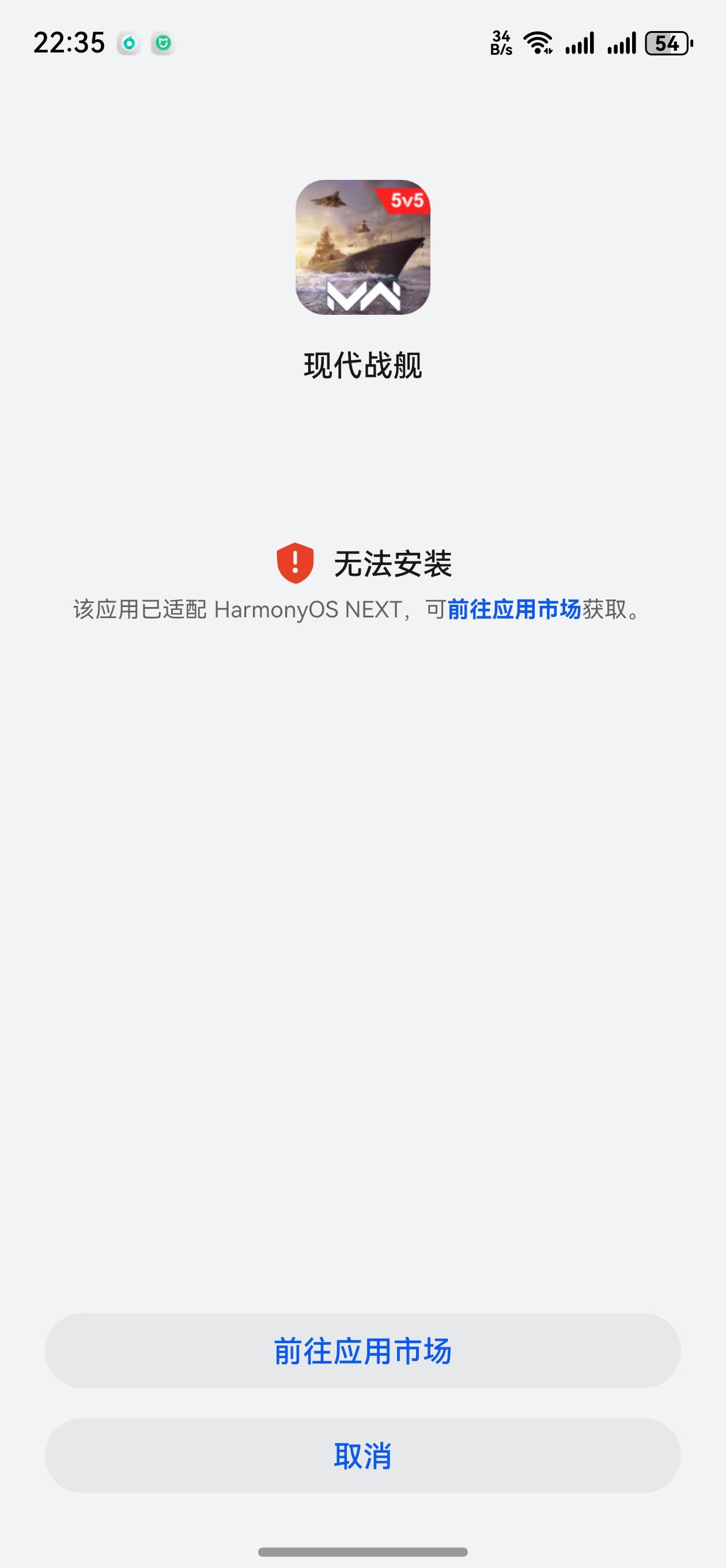Tap the Wi-Fi status icon
Viewport: 726px width, 1568px height.
coord(538,42)
